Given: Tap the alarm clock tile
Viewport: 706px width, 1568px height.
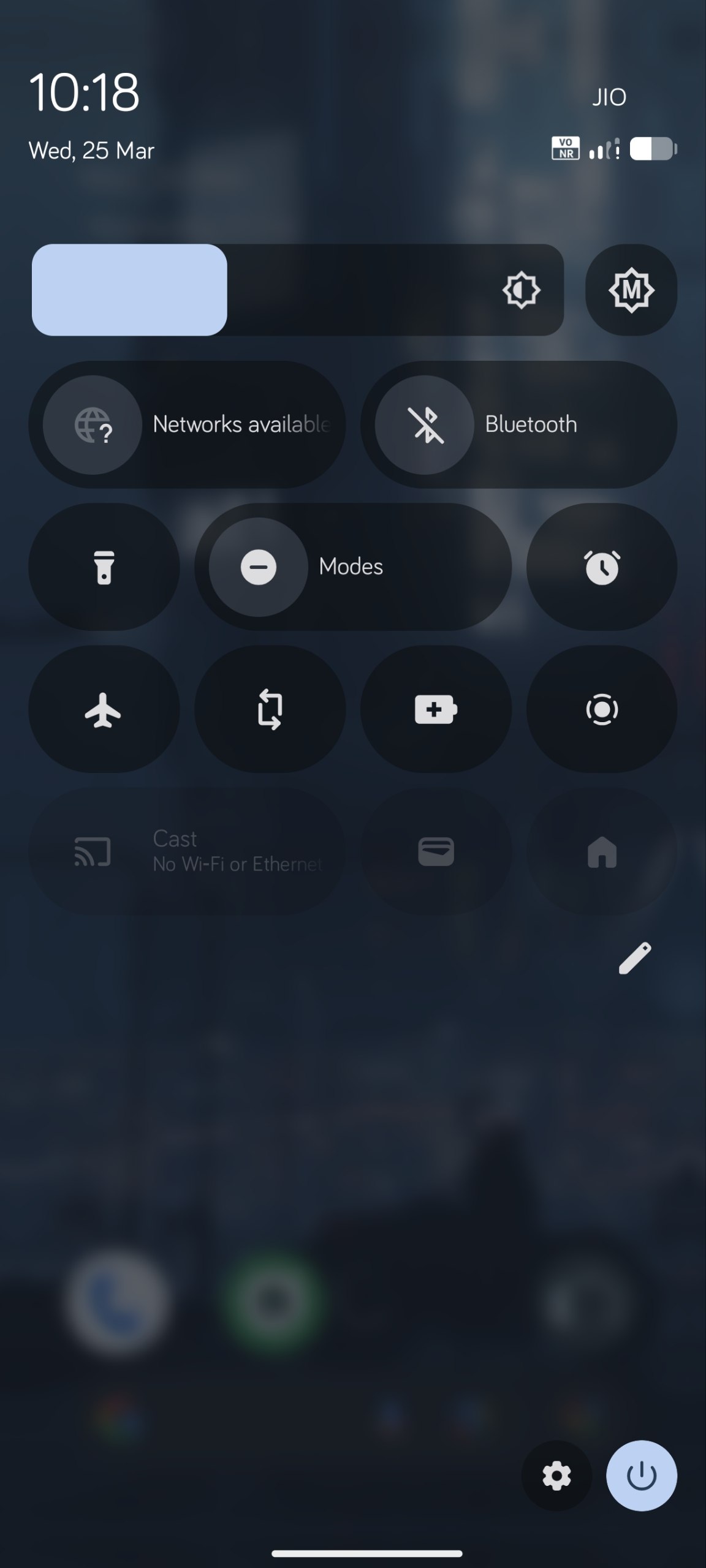Looking at the screenshot, I should pos(602,567).
